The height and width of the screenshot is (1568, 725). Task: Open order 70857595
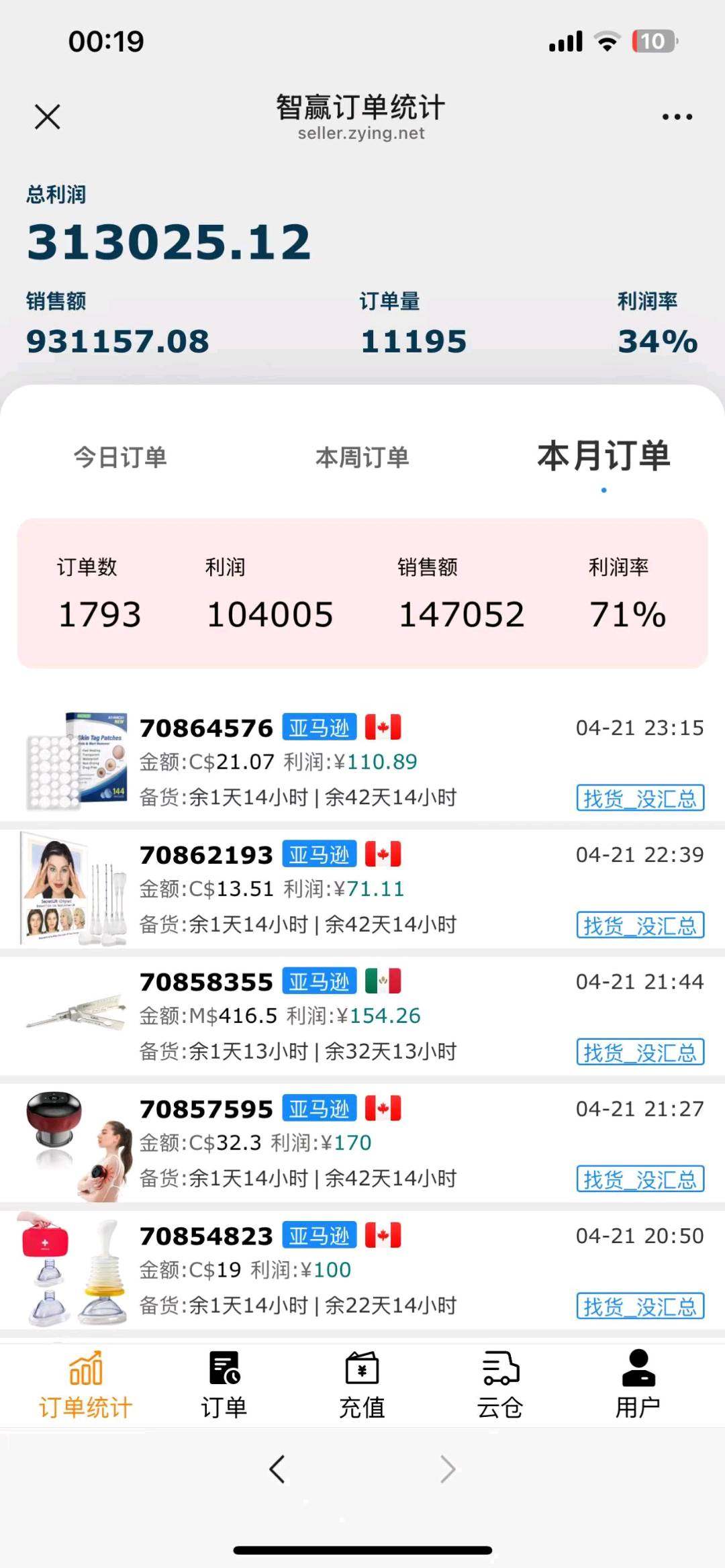(x=206, y=1109)
